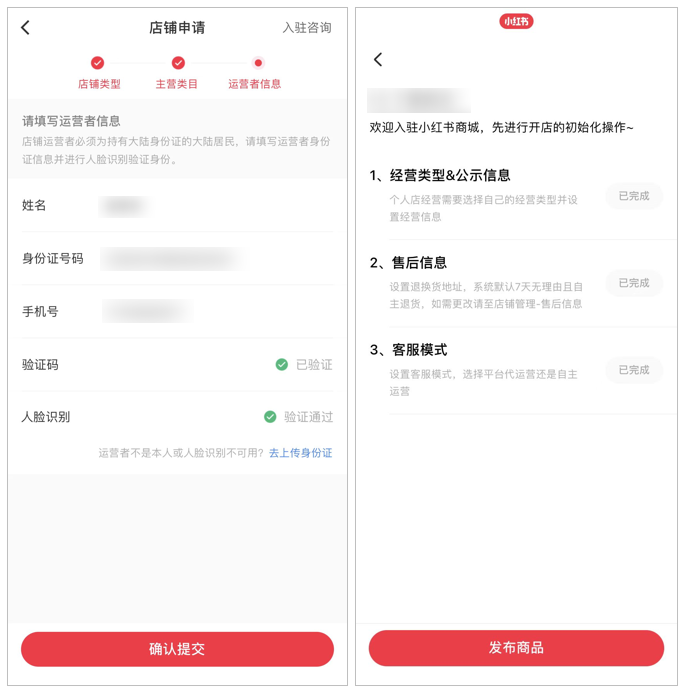Go back from the 小红书商城 welcome page
This screenshot has height=693, width=685.
click(x=378, y=60)
